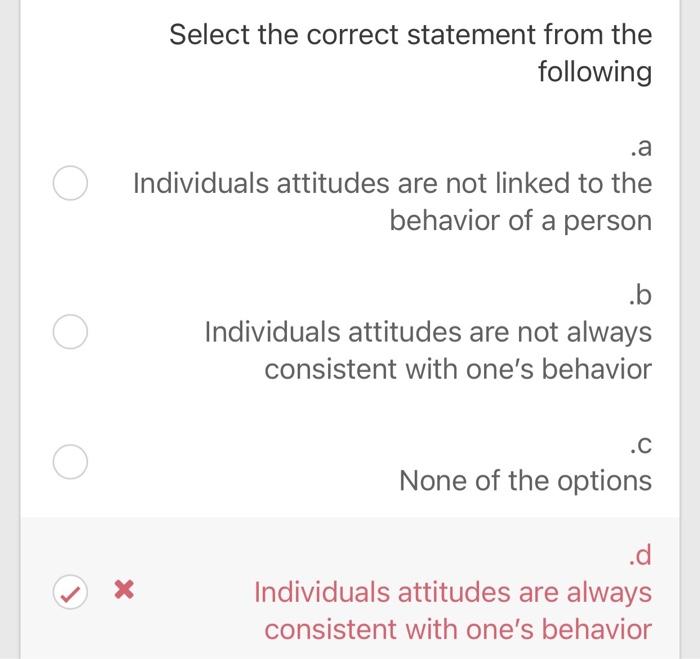The image size is (700, 659).
Task: Pick None of the options answer
Action: click(x=70, y=461)
